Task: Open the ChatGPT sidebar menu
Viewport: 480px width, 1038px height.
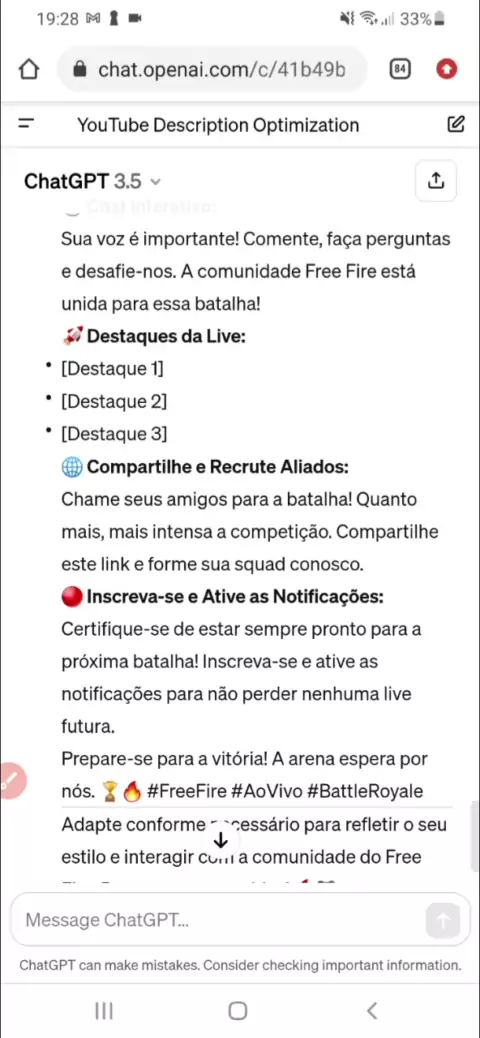Action: [x=26, y=124]
